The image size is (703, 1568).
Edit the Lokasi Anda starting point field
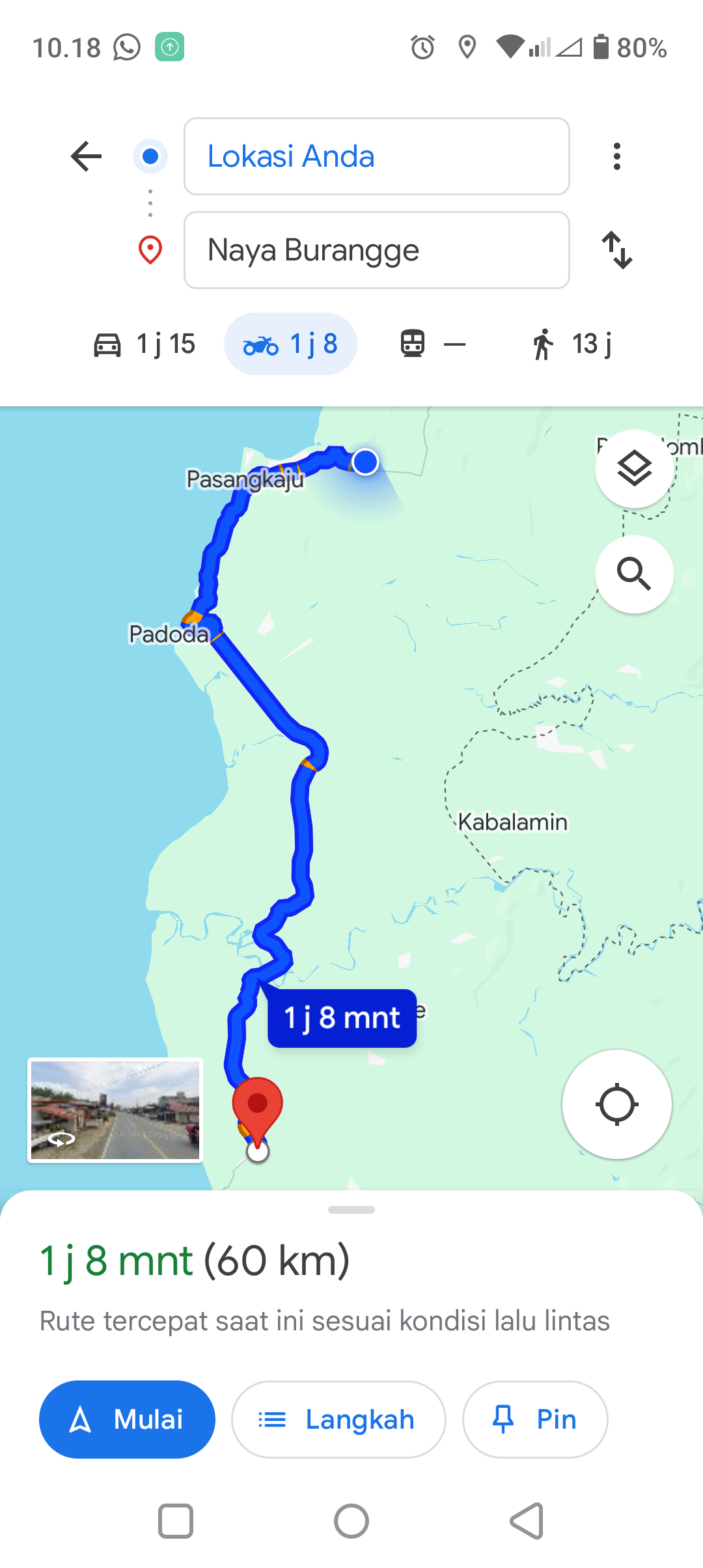(377, 156)
